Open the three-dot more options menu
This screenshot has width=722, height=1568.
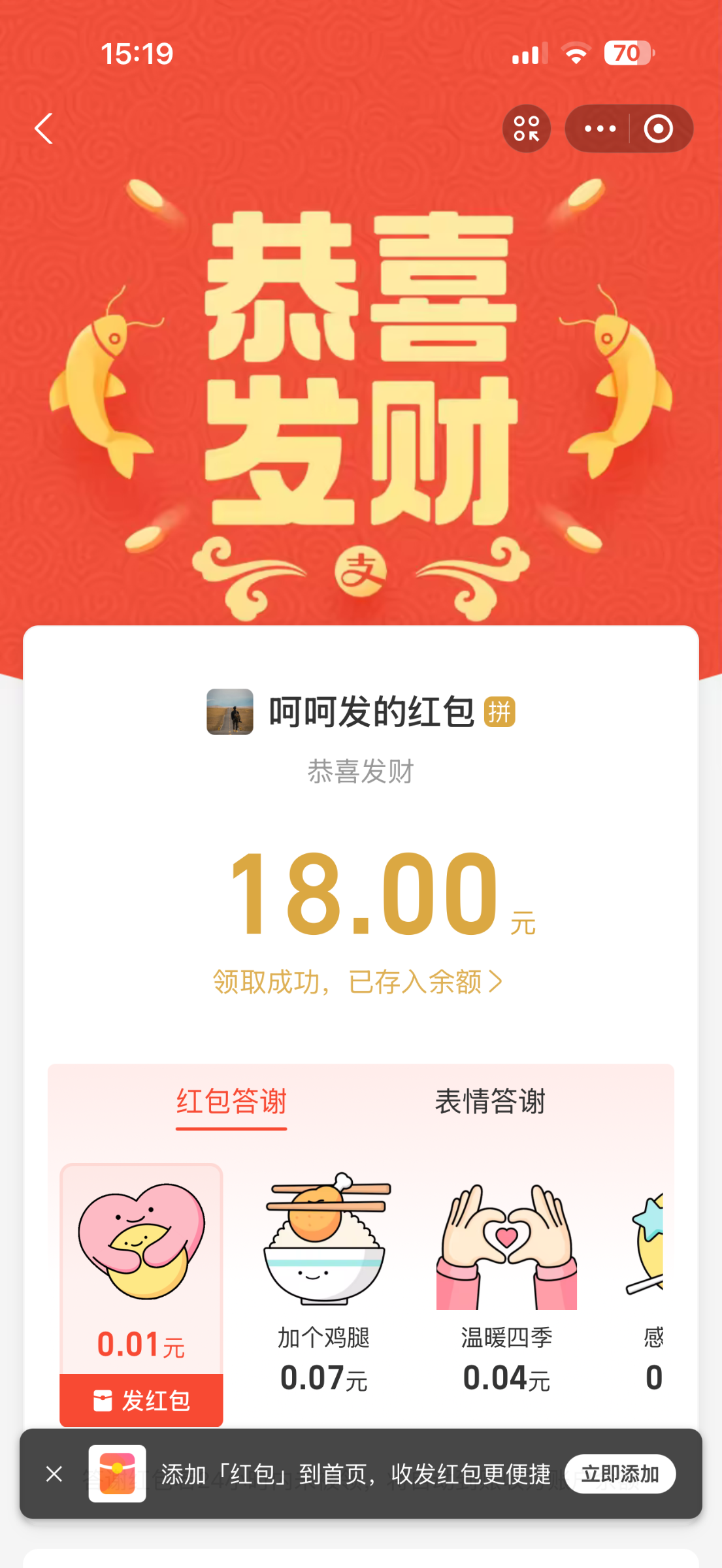[x=600, y=129]
